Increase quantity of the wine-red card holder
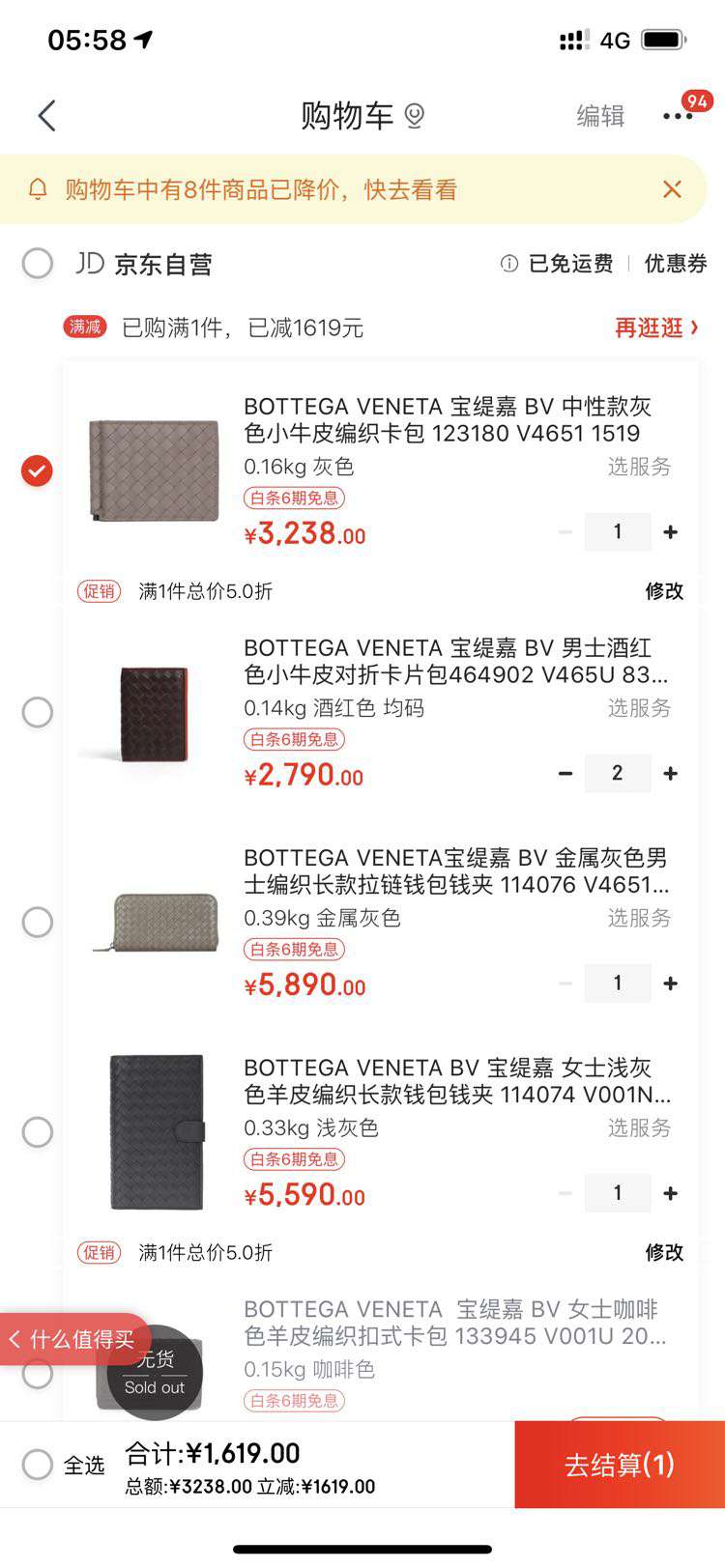Screen dimensions: 725x1568 tap(671, 773)
